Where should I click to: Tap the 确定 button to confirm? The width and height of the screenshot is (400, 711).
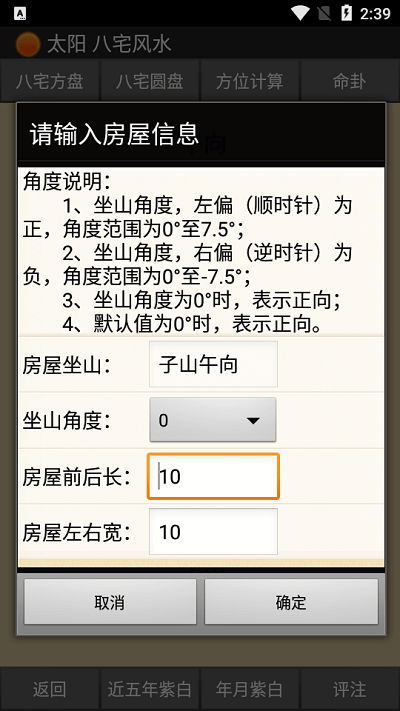(x=291, y=602)
